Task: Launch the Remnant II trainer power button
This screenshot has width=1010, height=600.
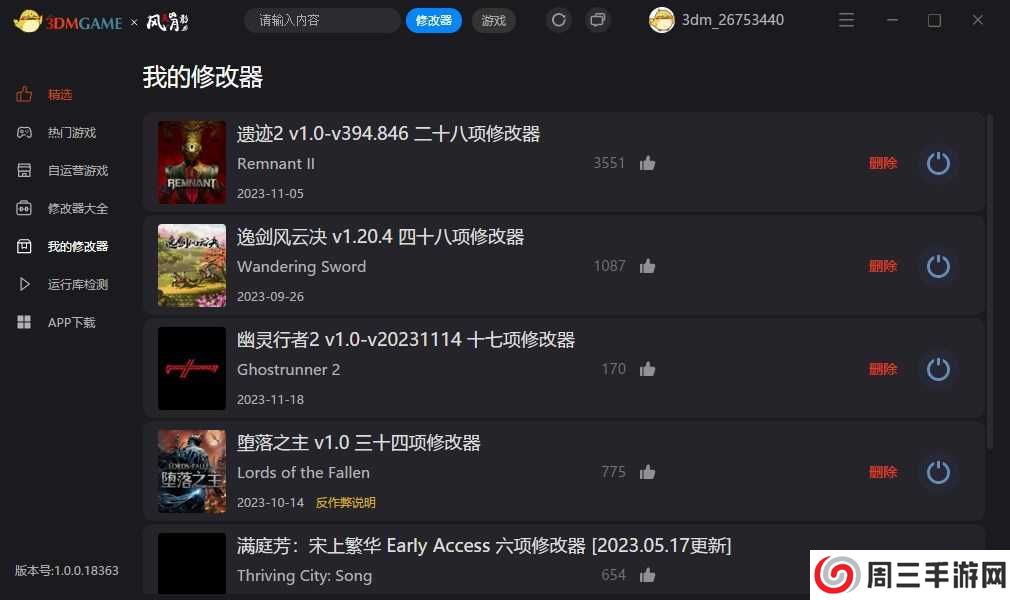Action: (938, 163)
